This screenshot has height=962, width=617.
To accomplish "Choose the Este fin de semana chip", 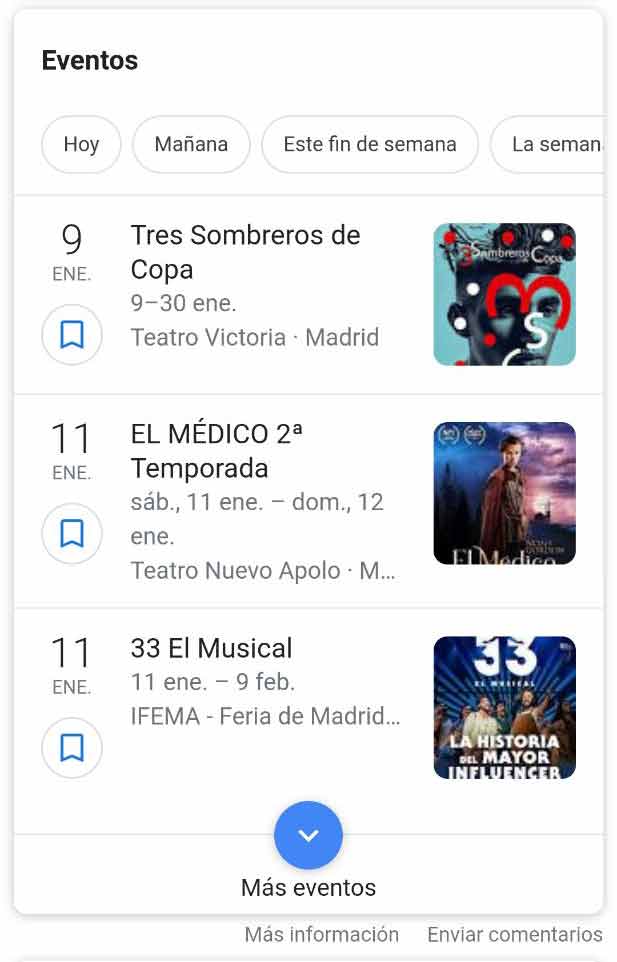I will (x=370, y=144).
